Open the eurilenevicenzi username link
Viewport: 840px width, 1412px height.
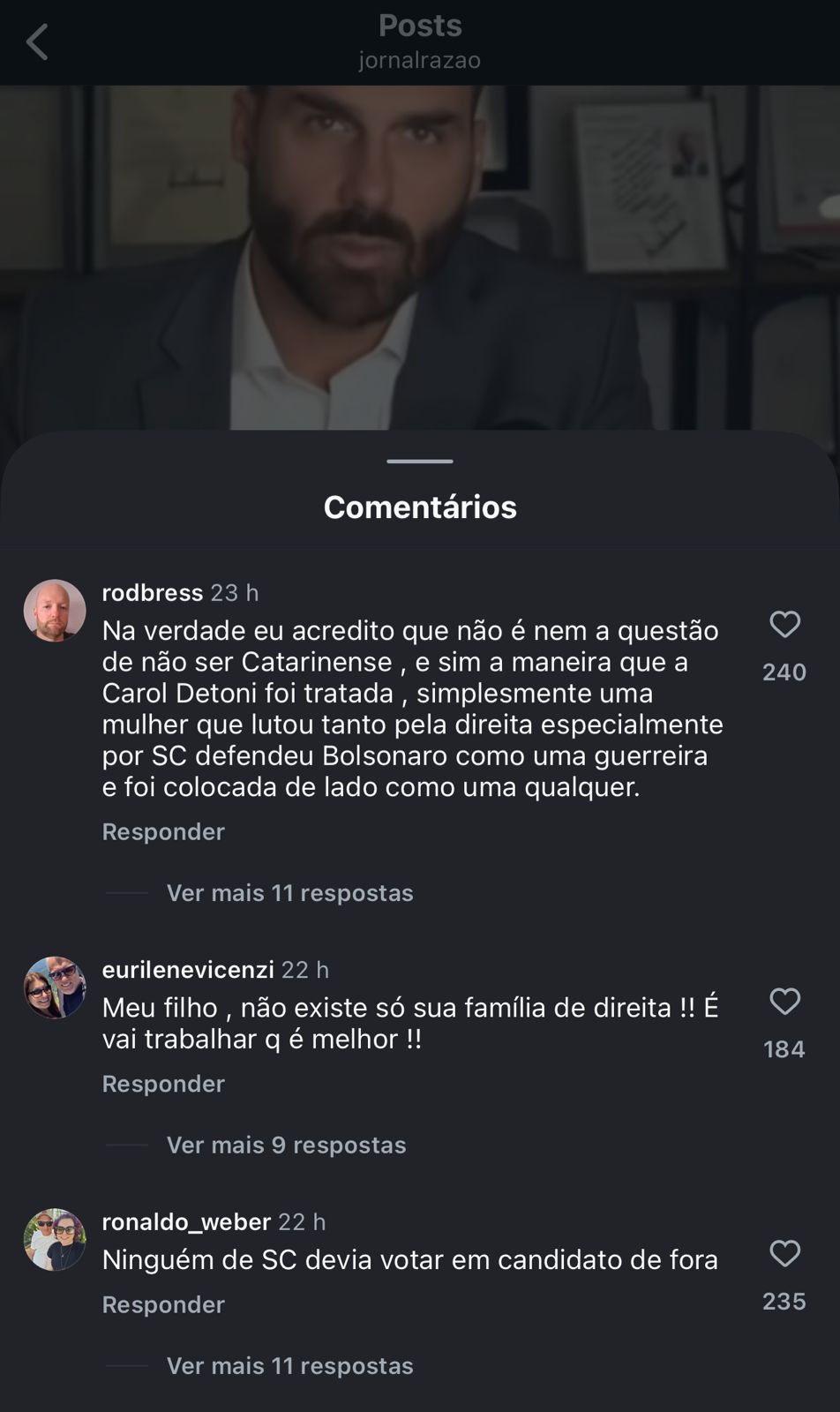188,970
